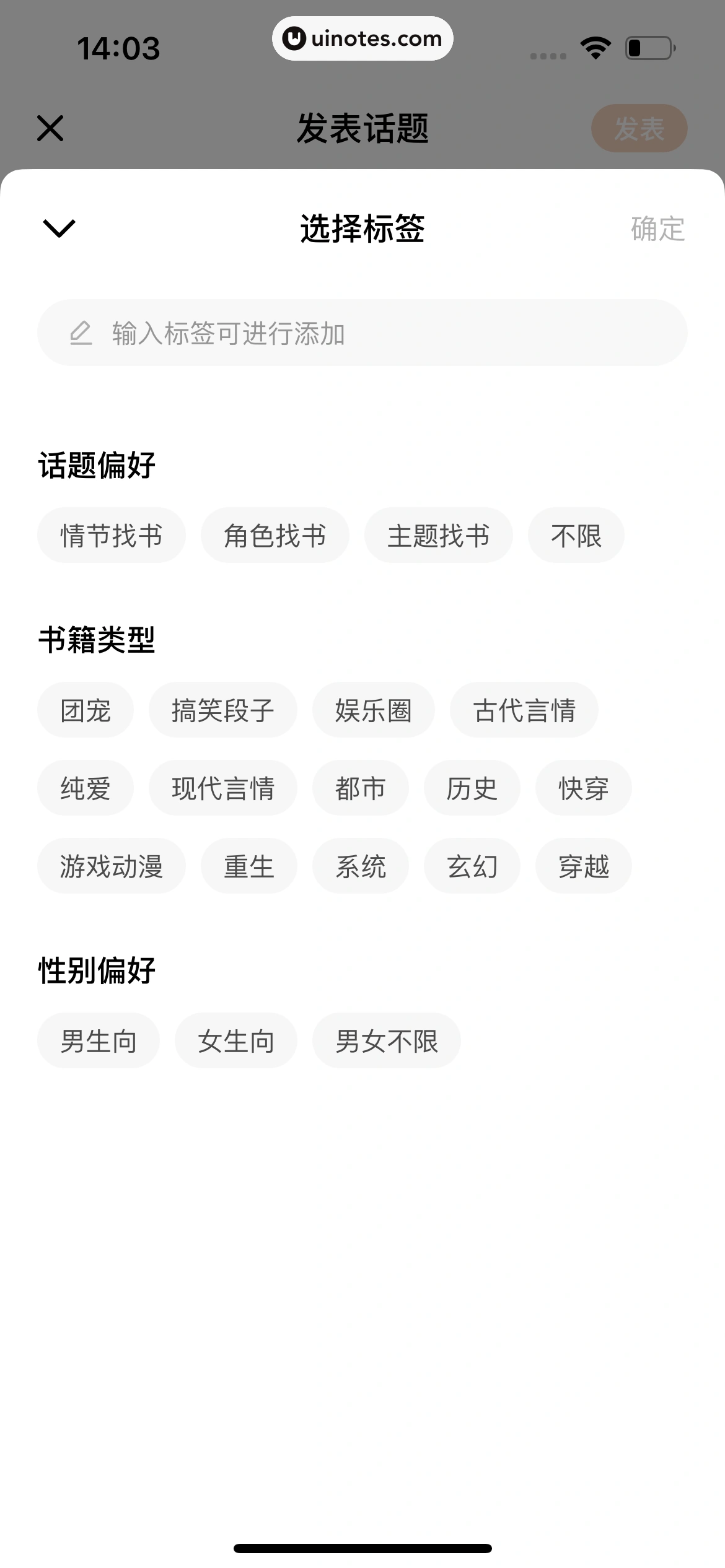Focus the tag input field

(362, 333)
